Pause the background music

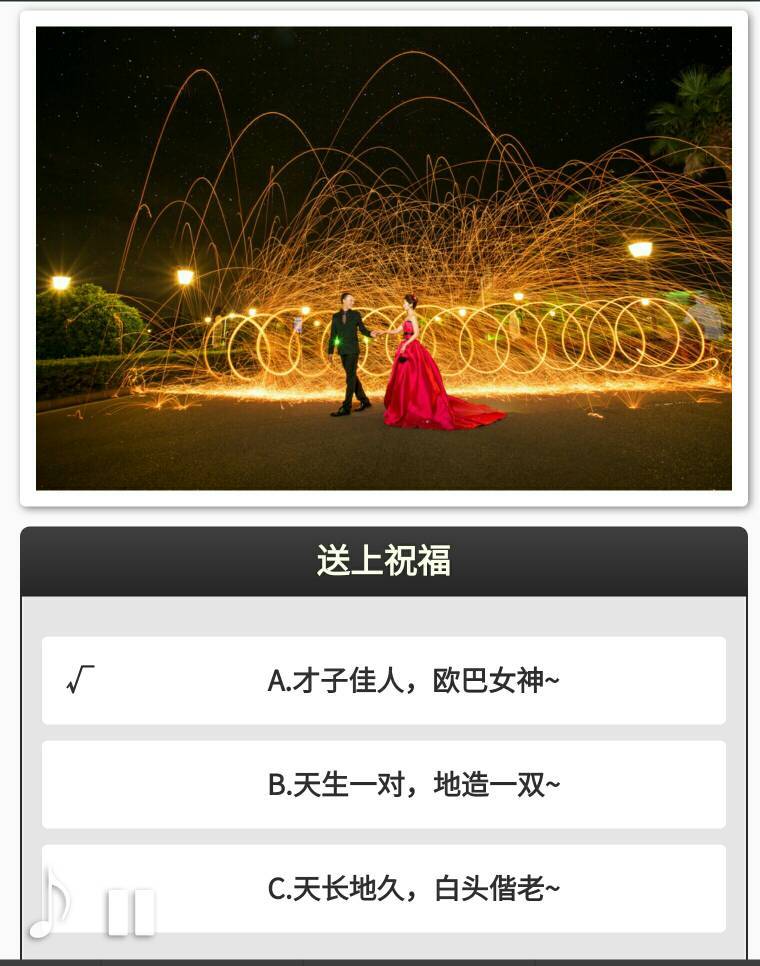129,912
